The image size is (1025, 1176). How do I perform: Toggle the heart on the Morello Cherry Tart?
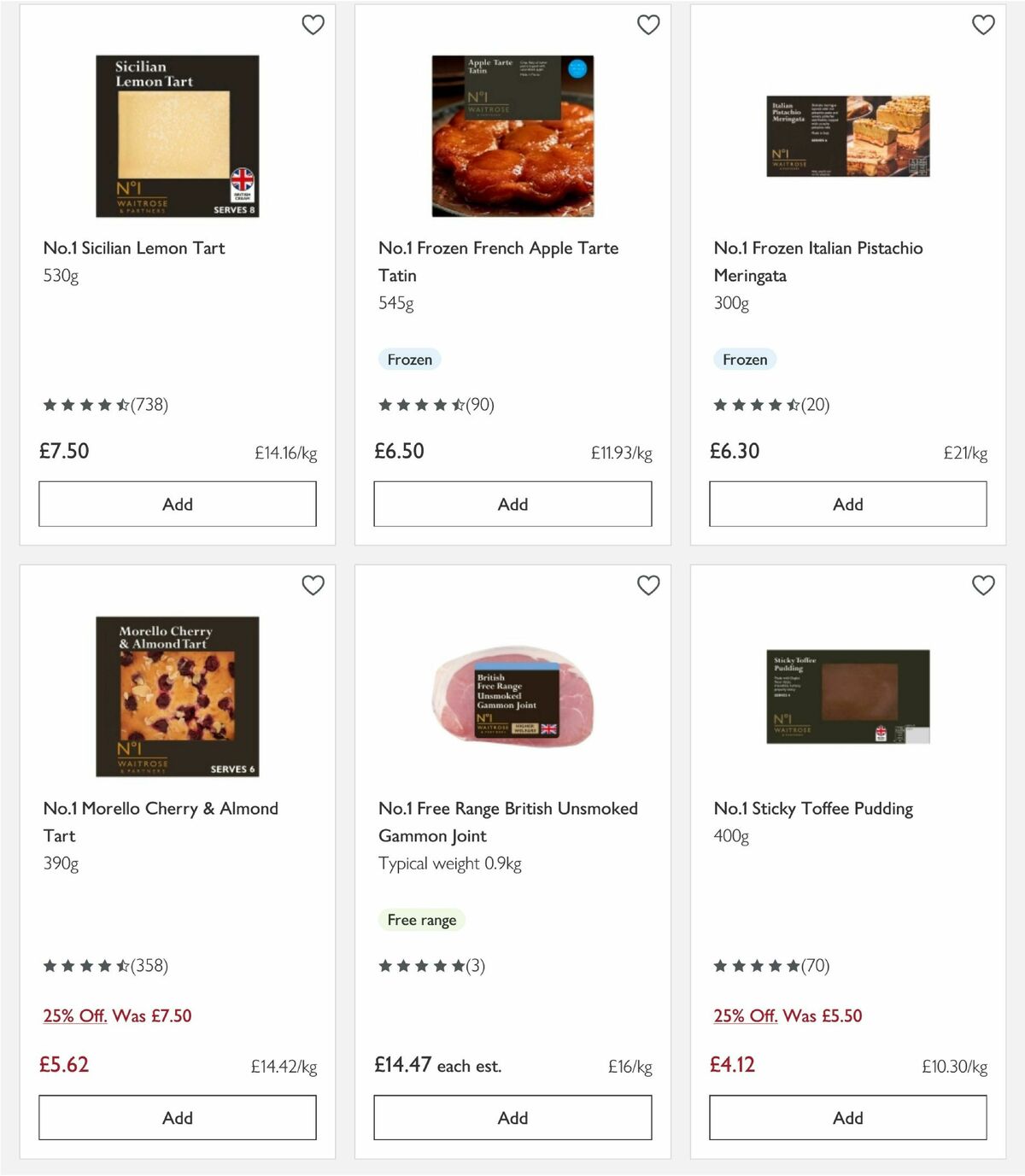tap(313, 586)
